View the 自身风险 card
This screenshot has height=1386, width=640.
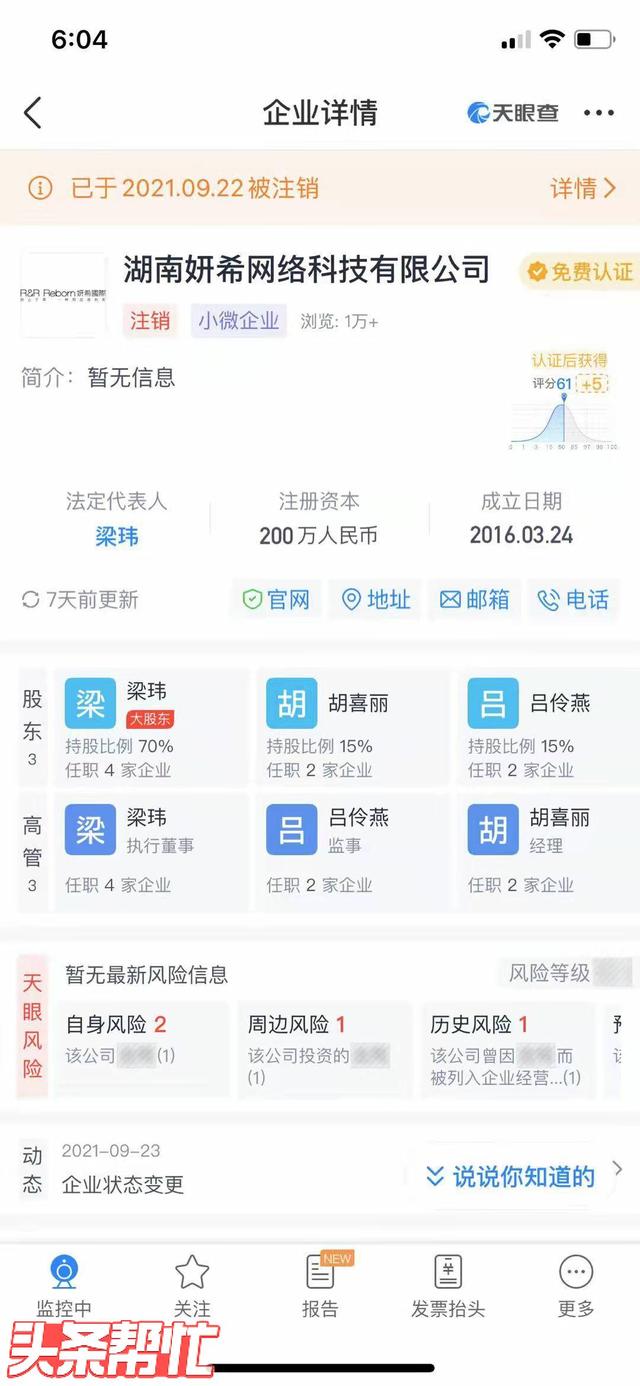[141, 1050]
